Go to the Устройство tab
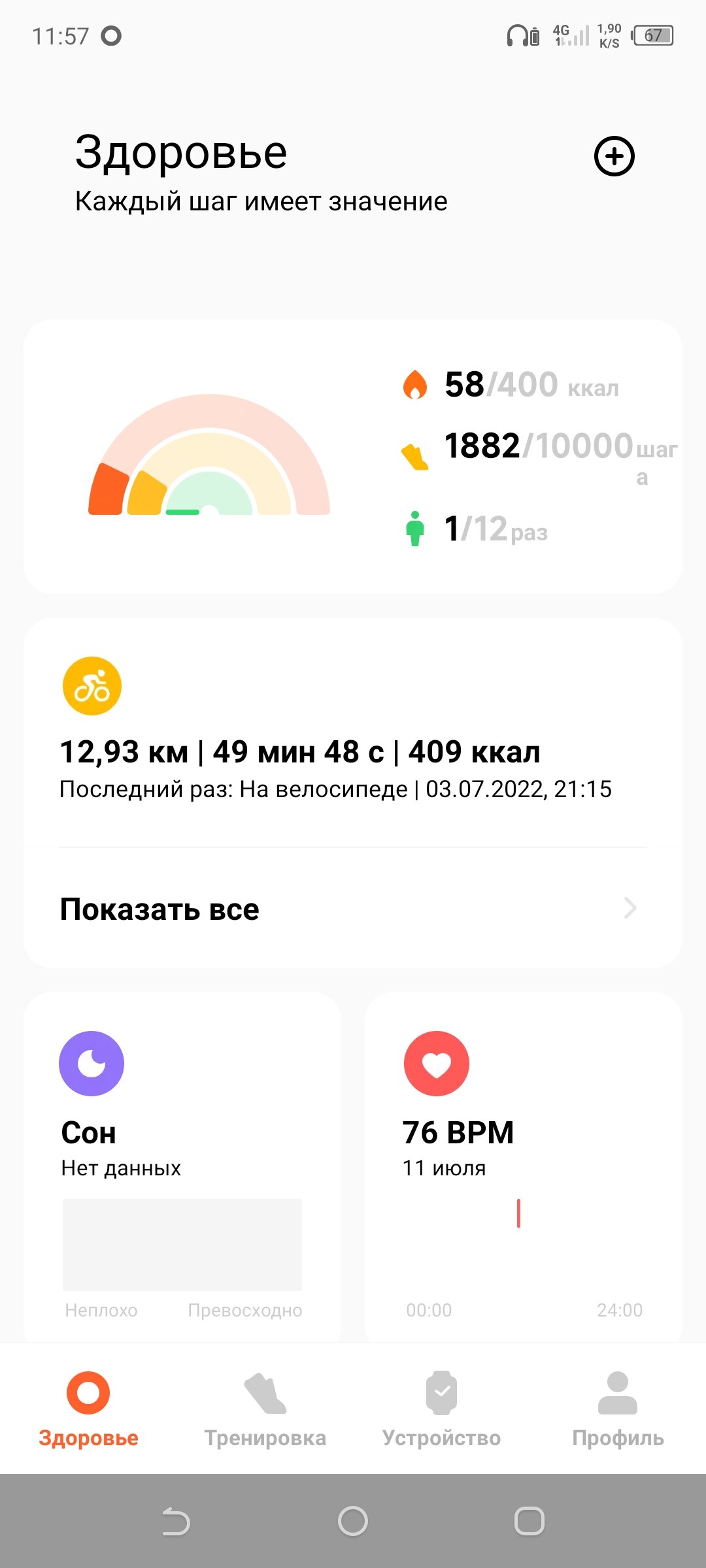Viewport: 706px width, 1568px height. [x=441, y=1409]
